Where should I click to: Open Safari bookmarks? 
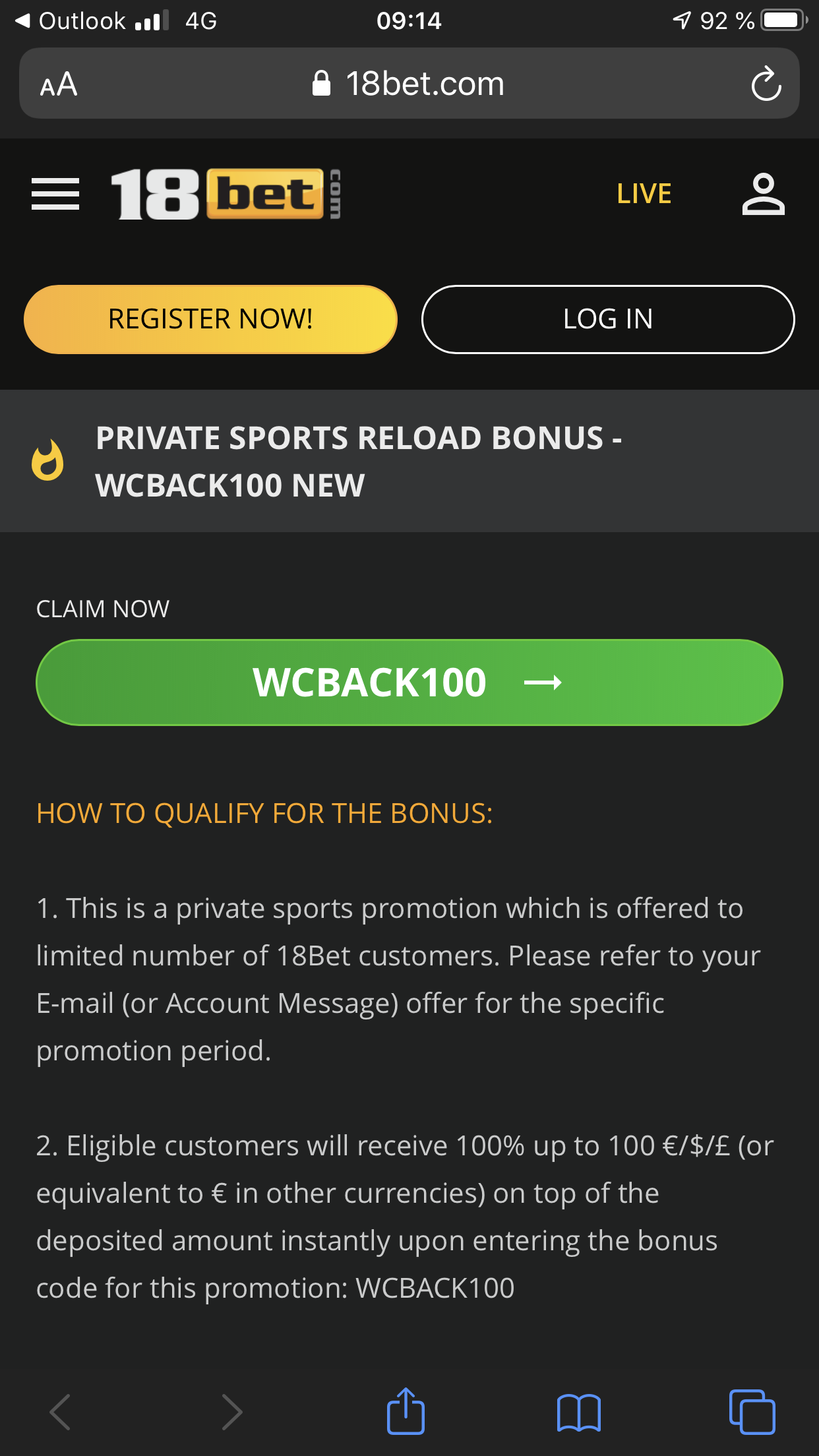click(x=578, y=1412)
